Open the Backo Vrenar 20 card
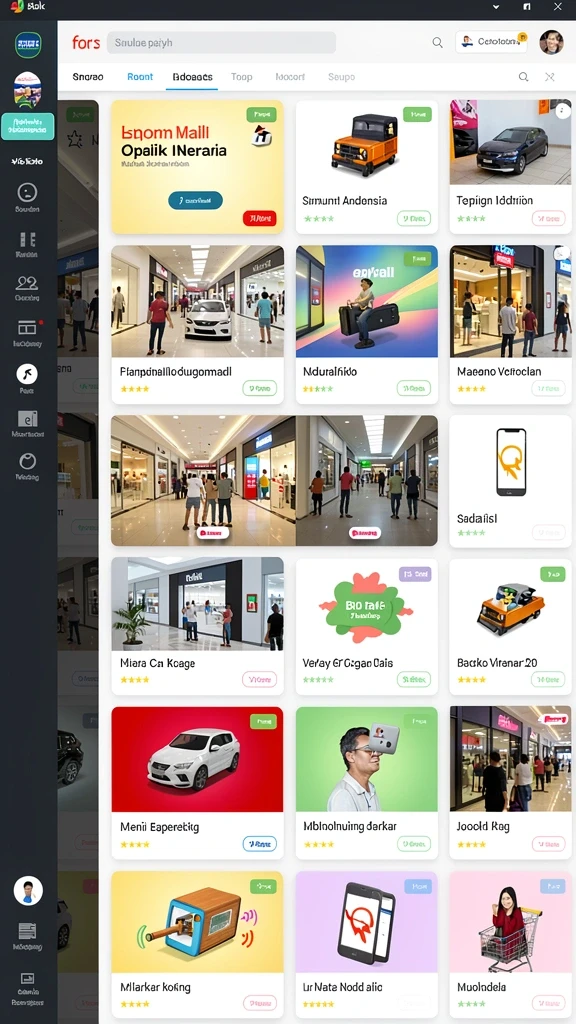 [511, 626]
